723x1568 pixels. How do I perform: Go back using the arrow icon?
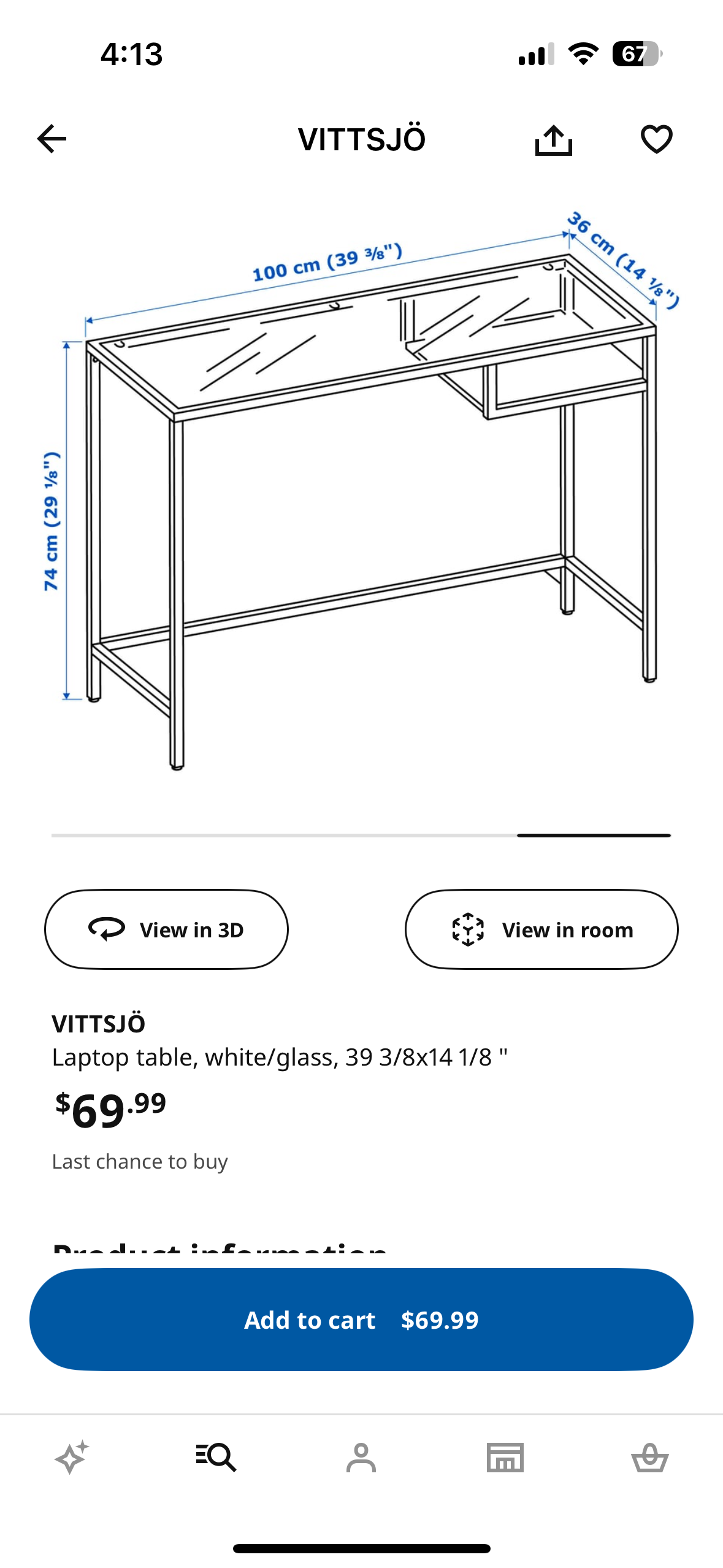coord(52,139)
